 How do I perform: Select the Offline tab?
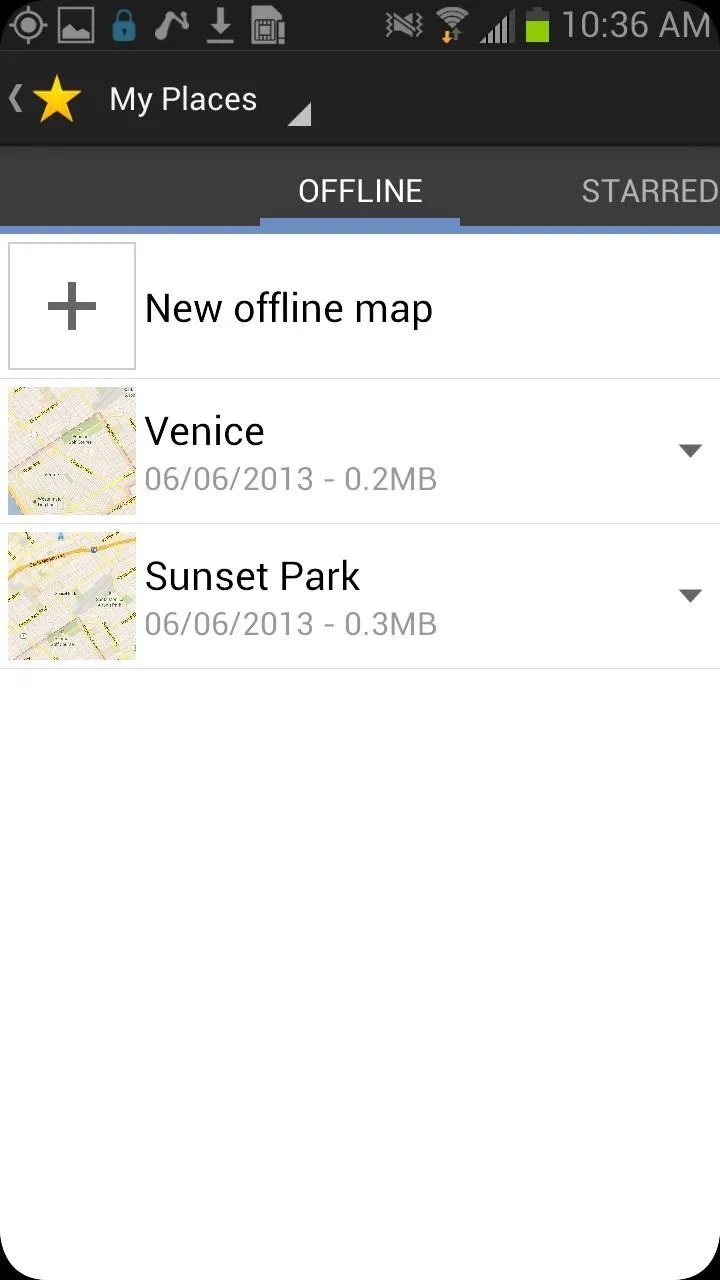[360, 190]
